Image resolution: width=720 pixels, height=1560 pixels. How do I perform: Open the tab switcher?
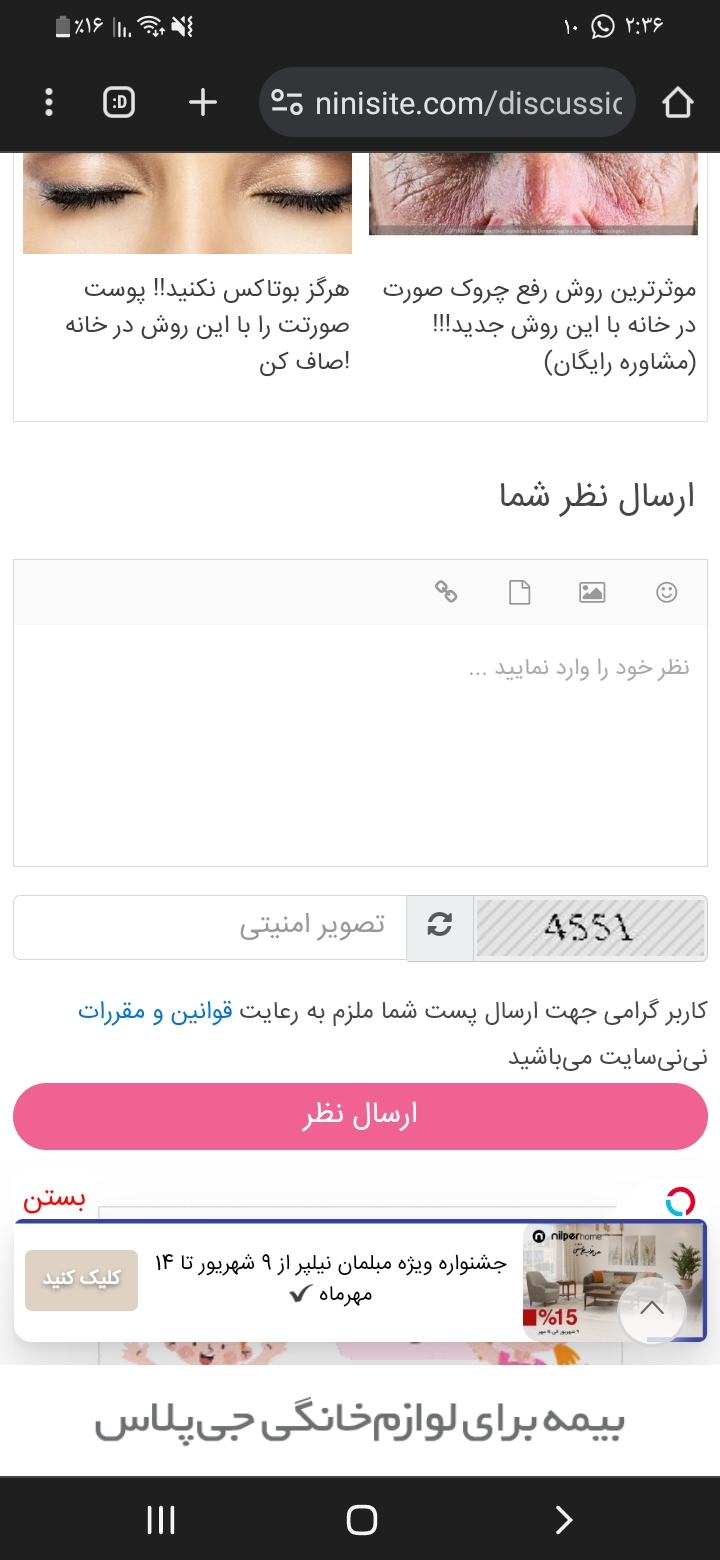coord(119,102)
